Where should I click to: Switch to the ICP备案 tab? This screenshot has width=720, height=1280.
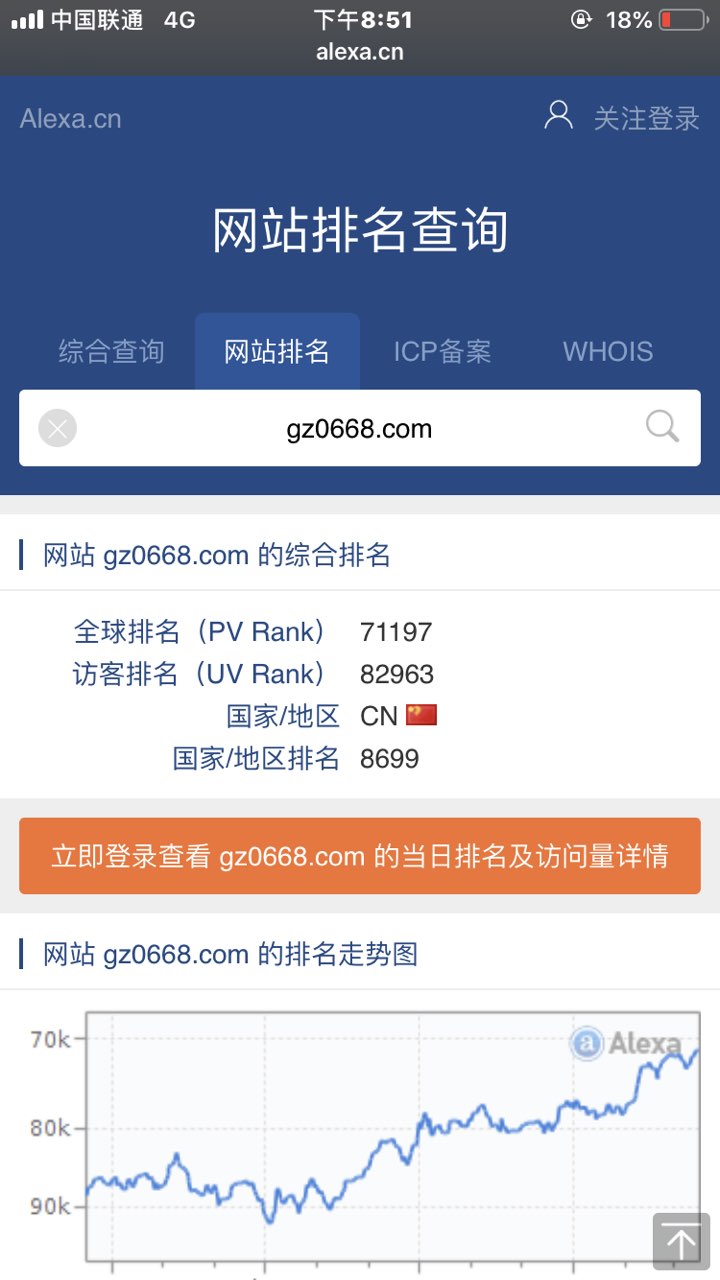[x=442, y=352]
